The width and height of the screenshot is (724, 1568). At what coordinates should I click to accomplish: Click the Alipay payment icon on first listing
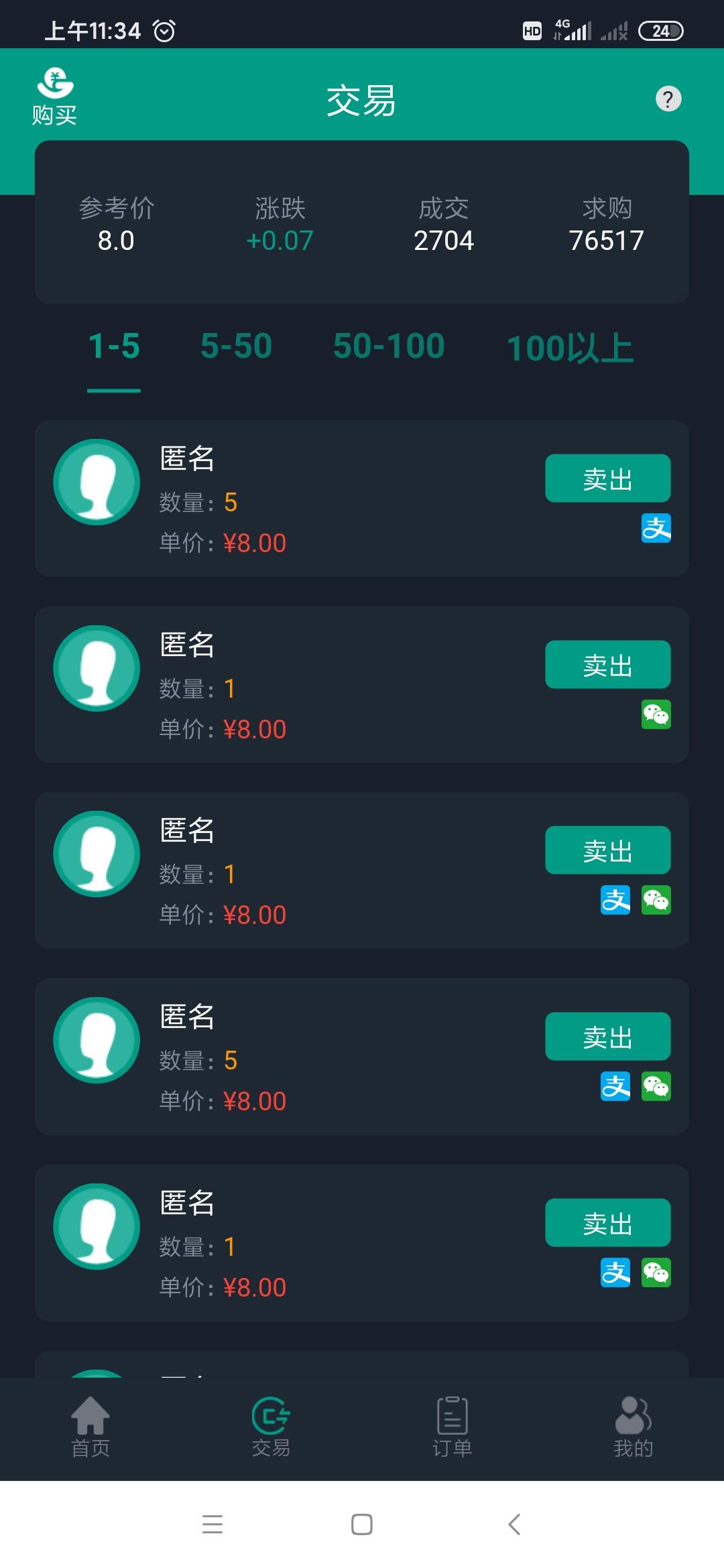(x=656, y=529)
